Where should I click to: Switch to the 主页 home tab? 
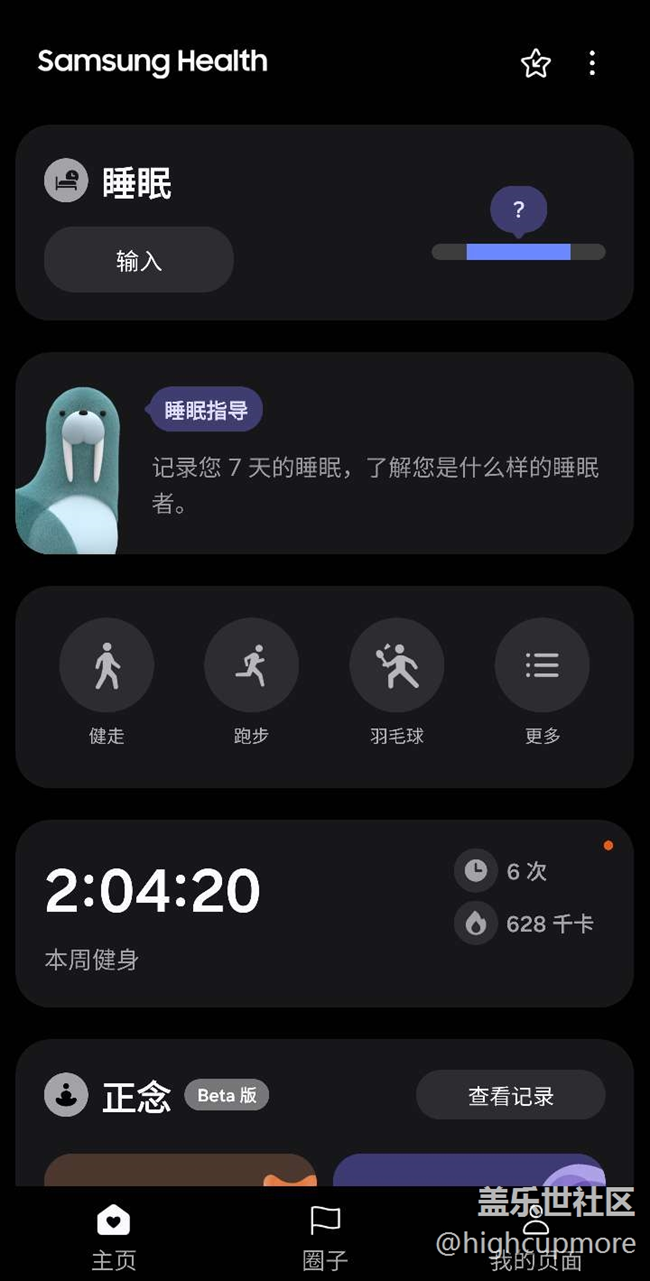(x=113, y=1235)
